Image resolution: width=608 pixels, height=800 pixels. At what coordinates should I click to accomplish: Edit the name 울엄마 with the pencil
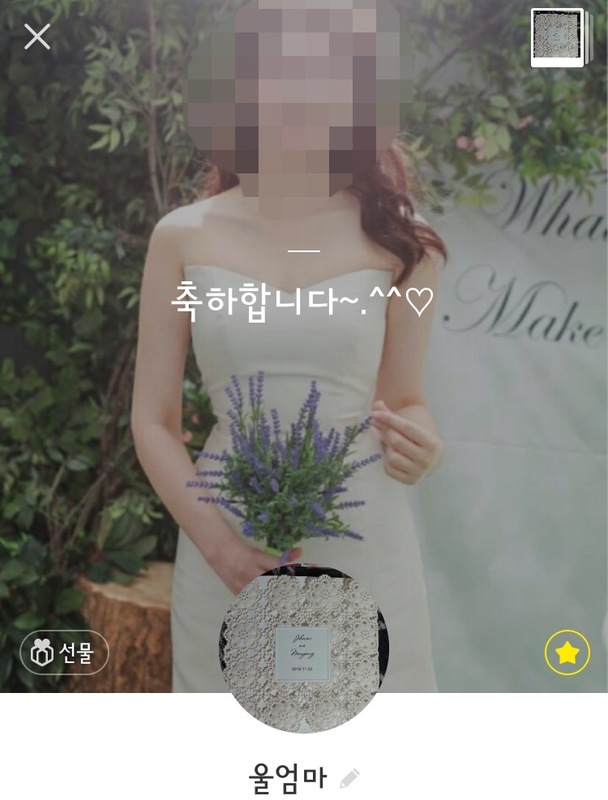pyautogui.click(x=350, y=778)
